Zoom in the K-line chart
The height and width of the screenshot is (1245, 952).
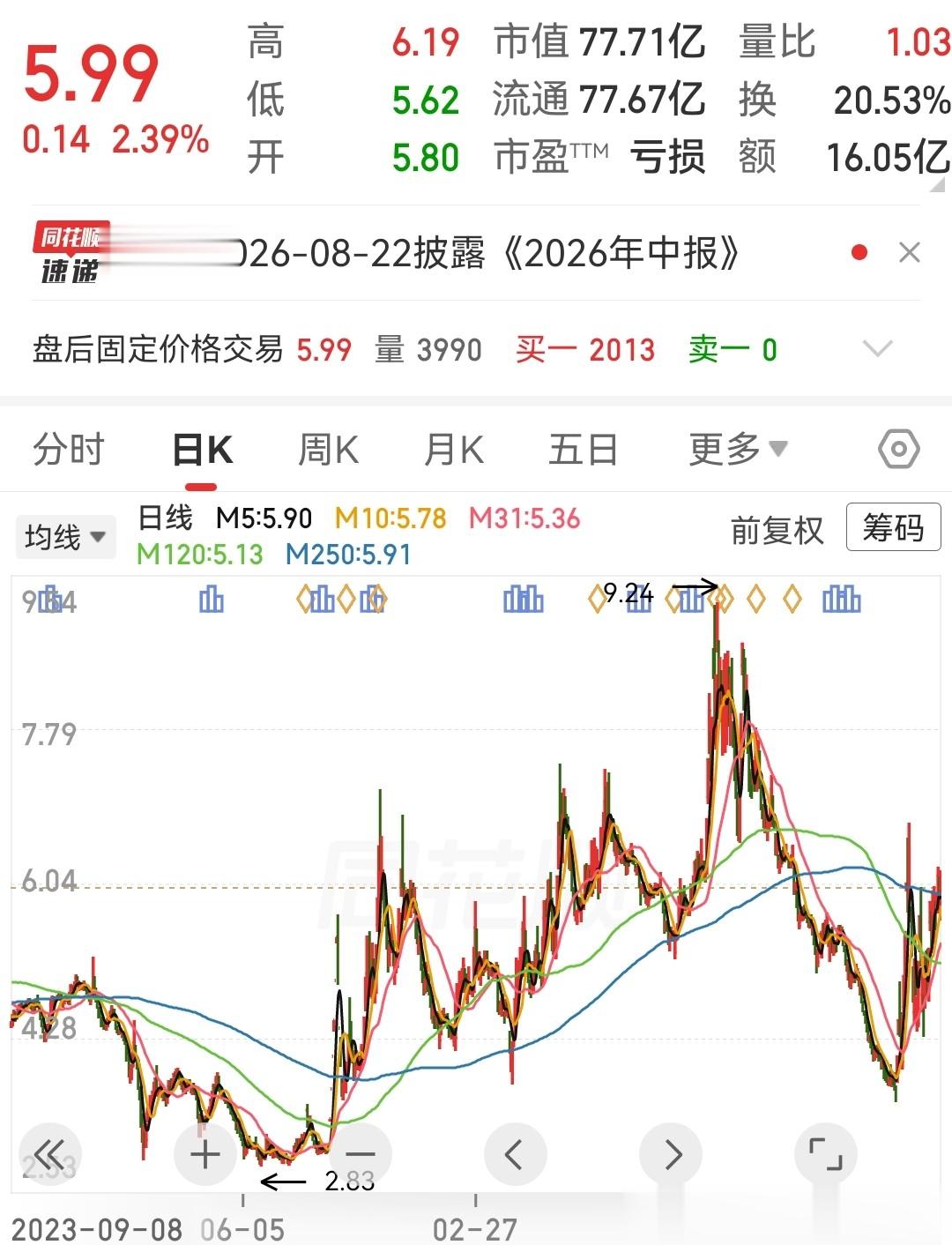click(x=205, y=1154)
